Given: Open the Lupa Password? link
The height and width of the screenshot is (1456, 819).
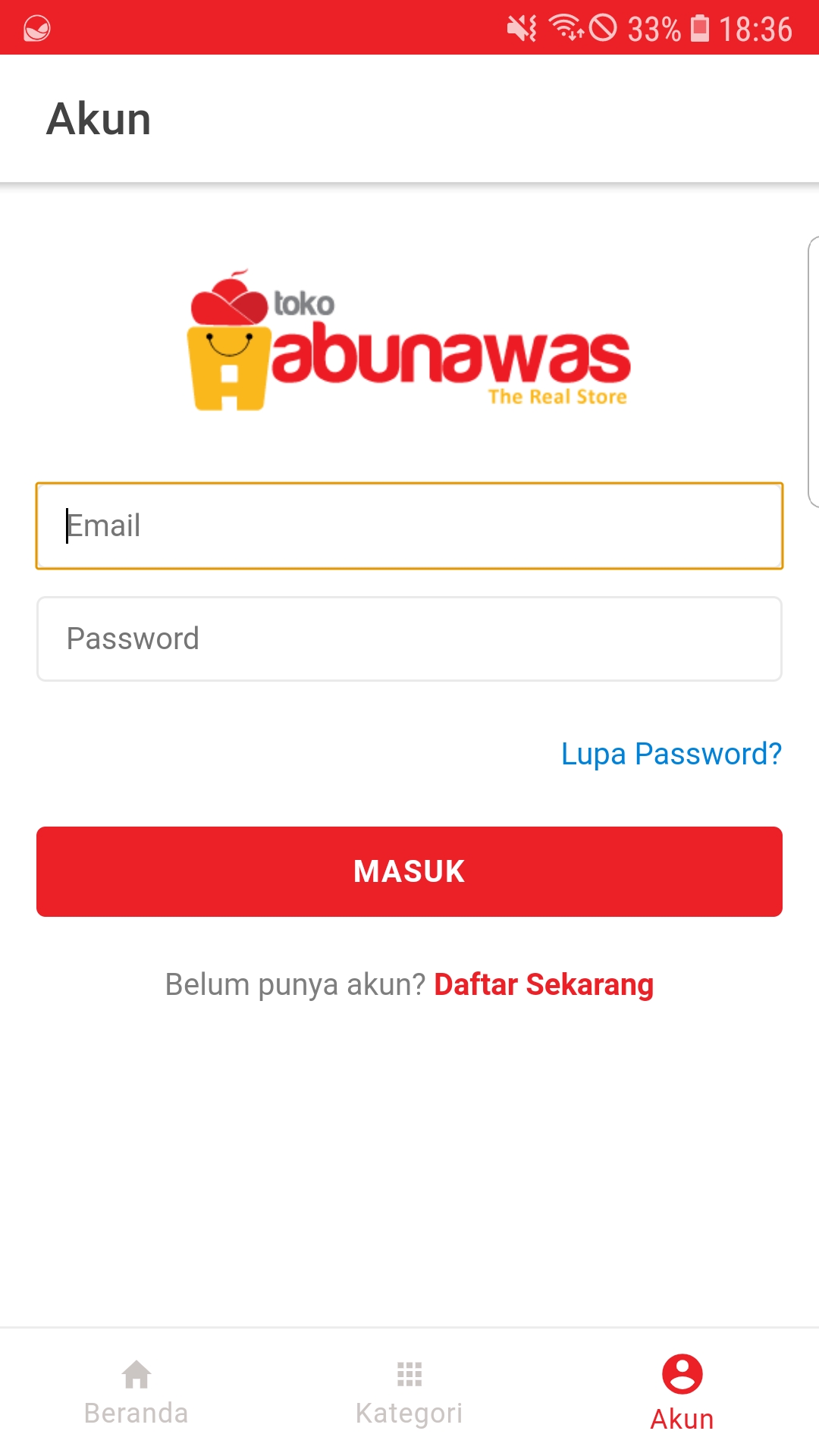Looking at the screenshot, I should point(670,754).
